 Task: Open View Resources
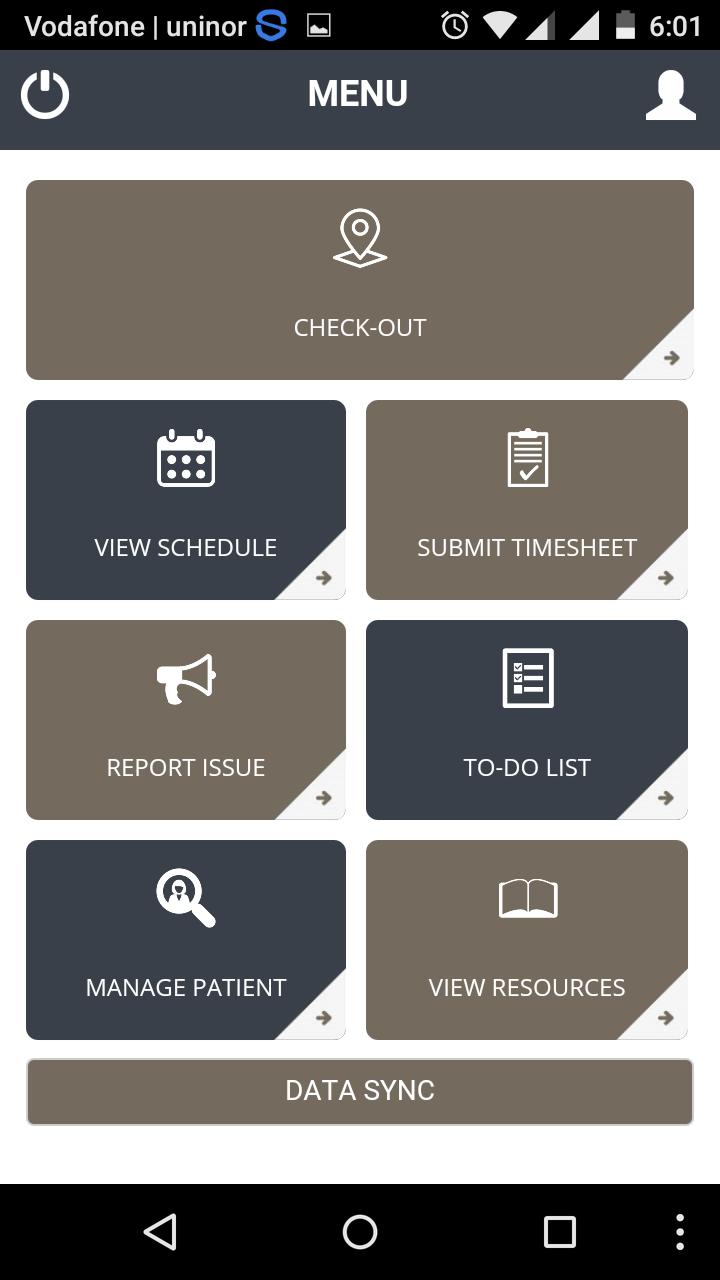click(527, 940)
